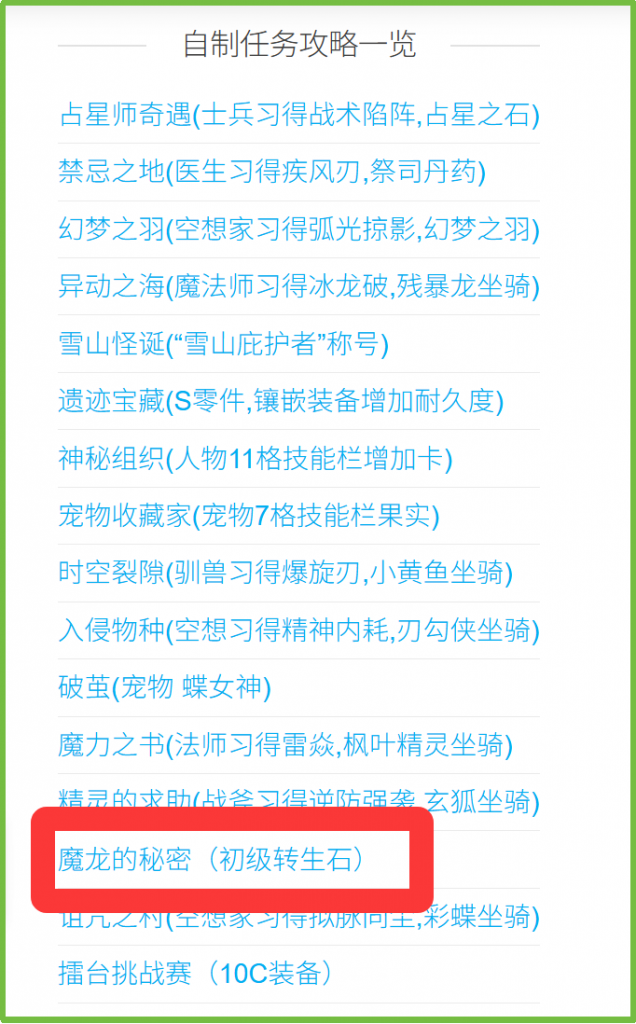Select the highlighted 魔龙的秘密 link
Screen dimensions: 636x1024
pos(212,859)
